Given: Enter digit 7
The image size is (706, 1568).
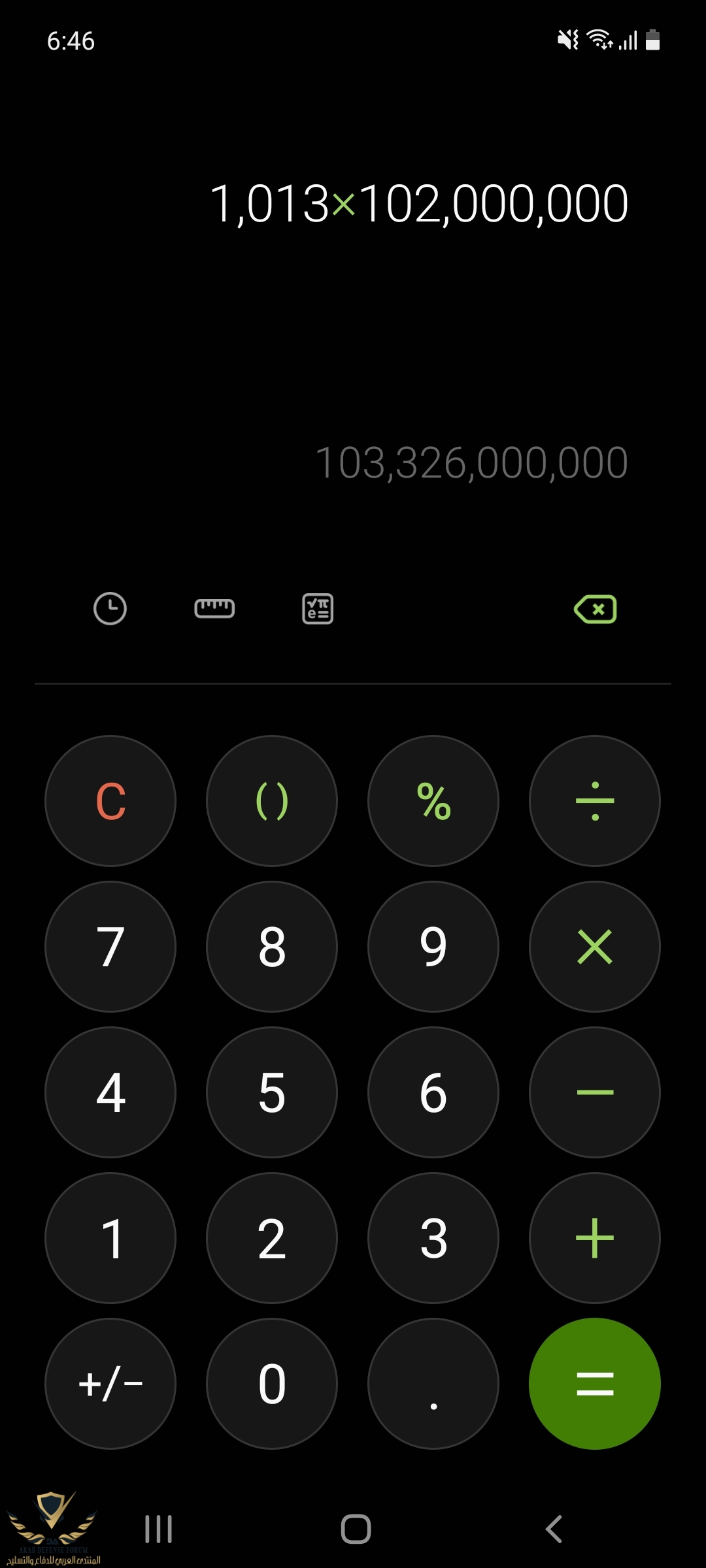Looking at the screenshot, I should pyautogui.click(x=110, y=947).
